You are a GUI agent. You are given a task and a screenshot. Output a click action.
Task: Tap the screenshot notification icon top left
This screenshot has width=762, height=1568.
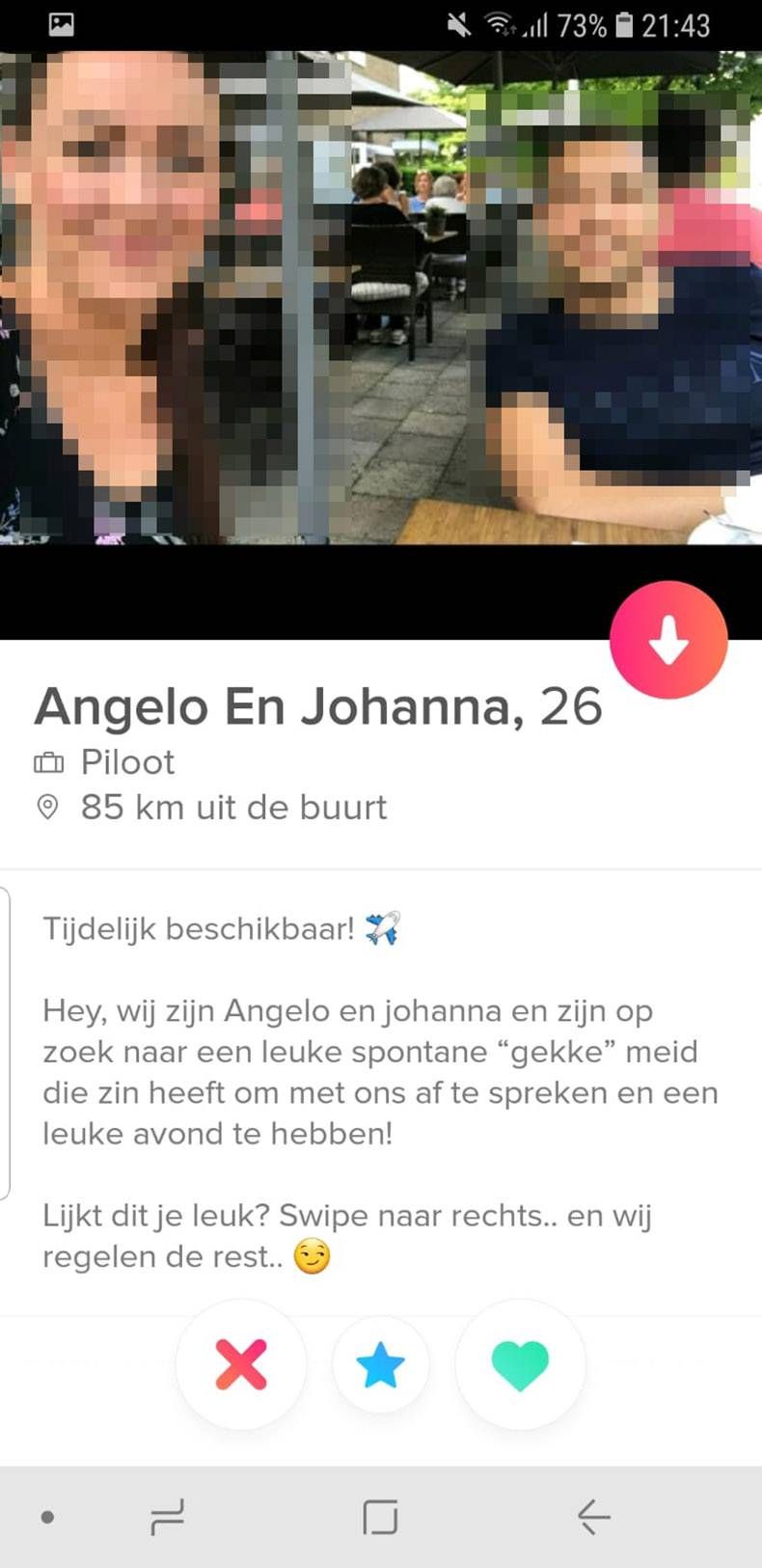[x=64, y=25]
